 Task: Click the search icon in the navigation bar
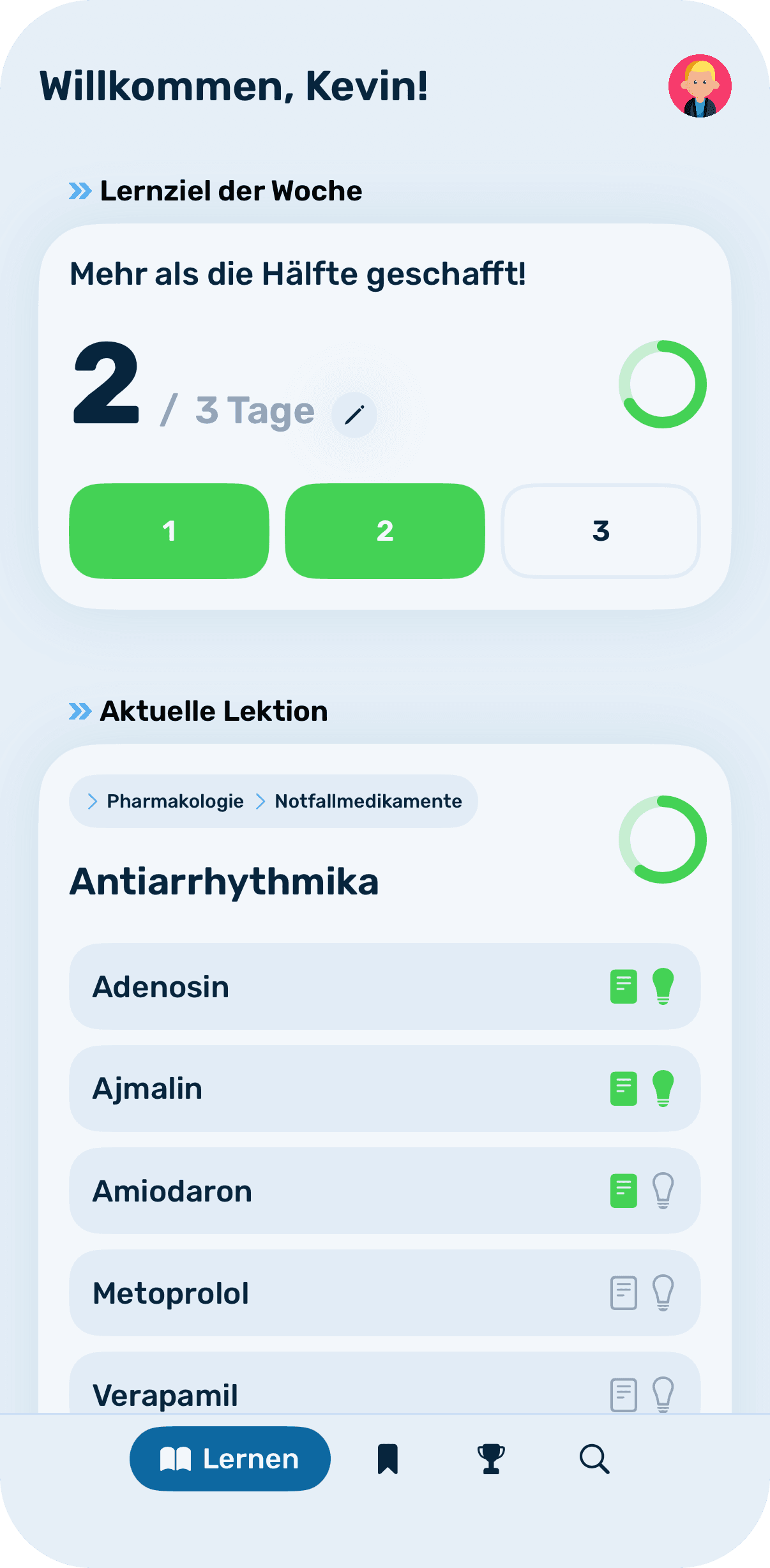[x=593, y=1459]
